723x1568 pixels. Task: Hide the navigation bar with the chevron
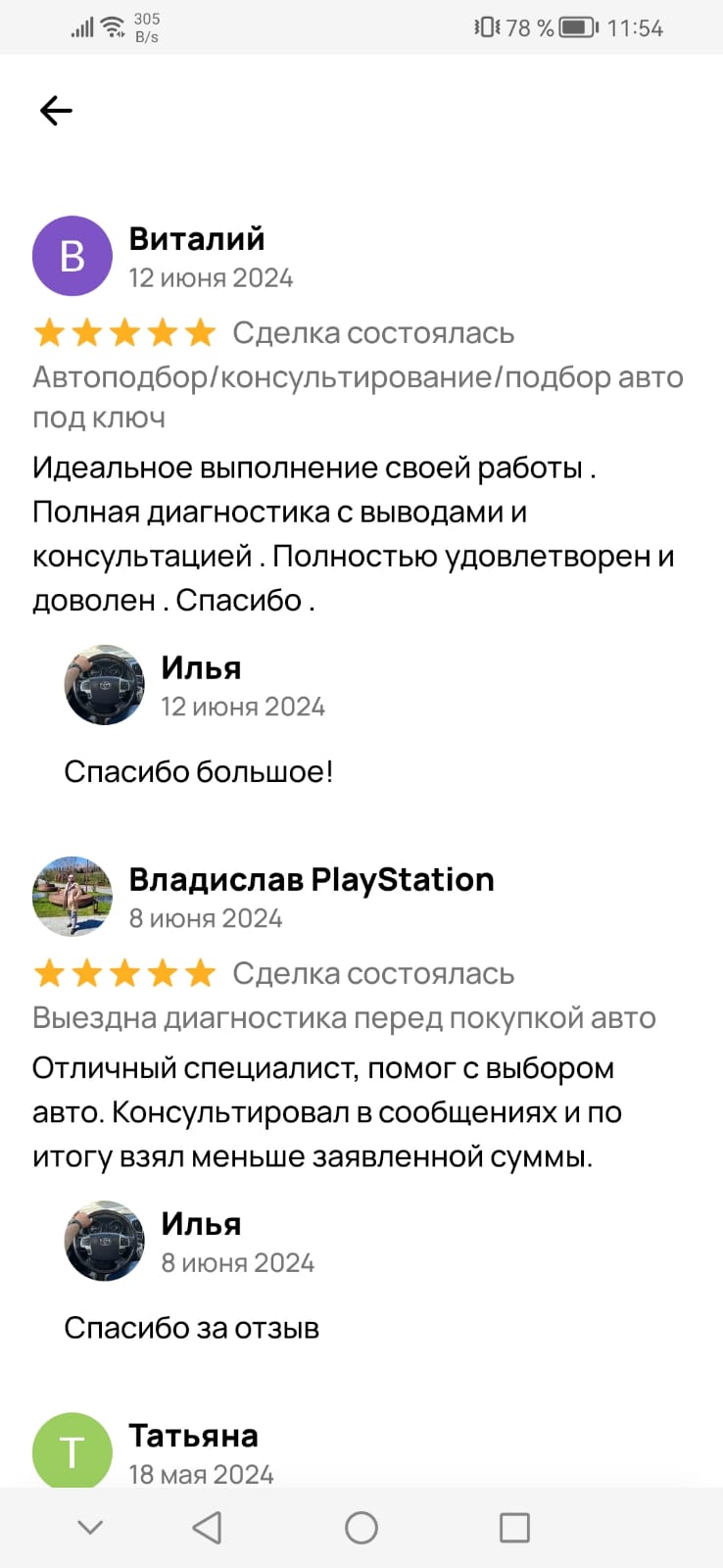pos(90,1527)
